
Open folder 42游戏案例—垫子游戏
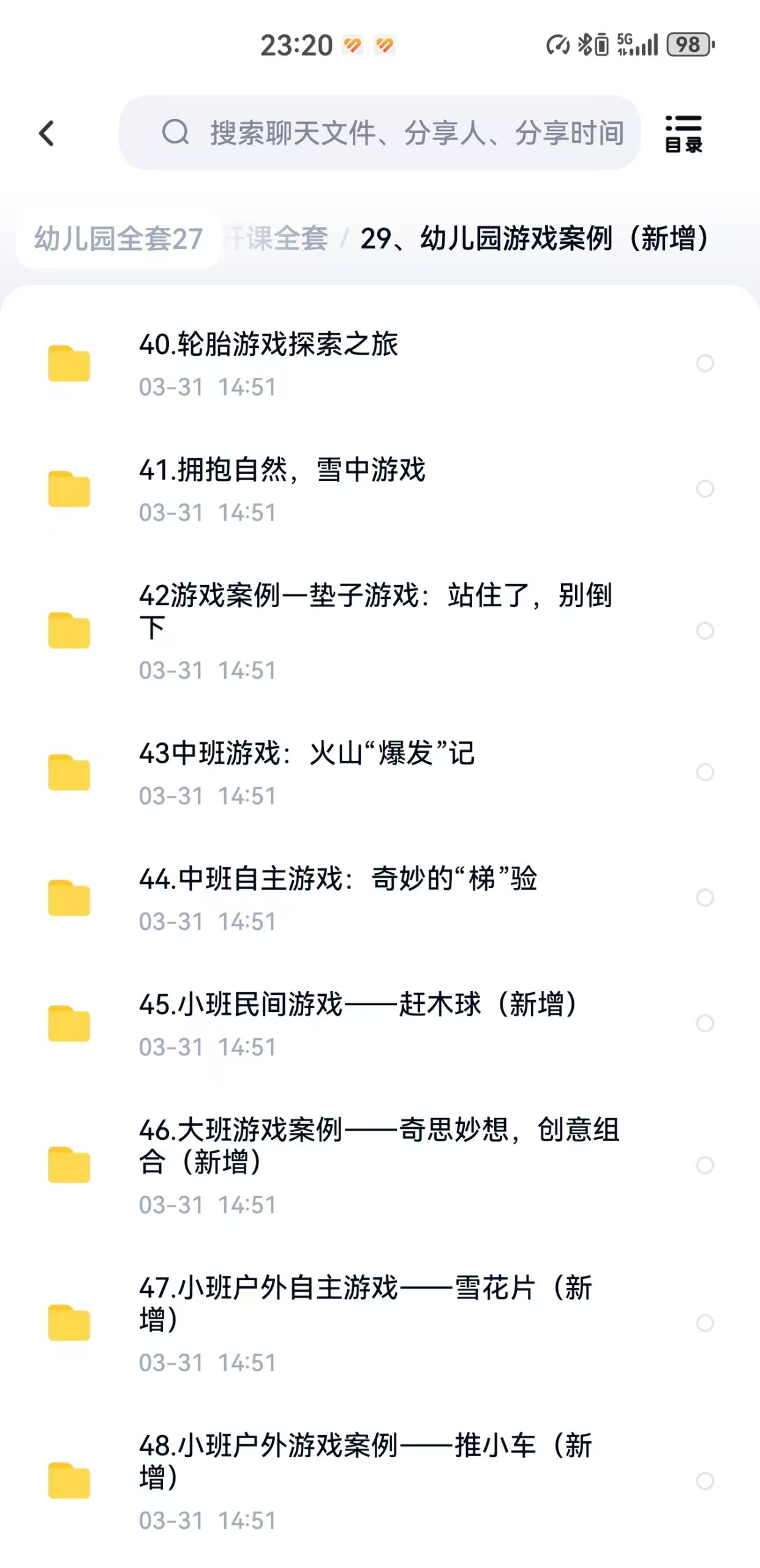380,631
